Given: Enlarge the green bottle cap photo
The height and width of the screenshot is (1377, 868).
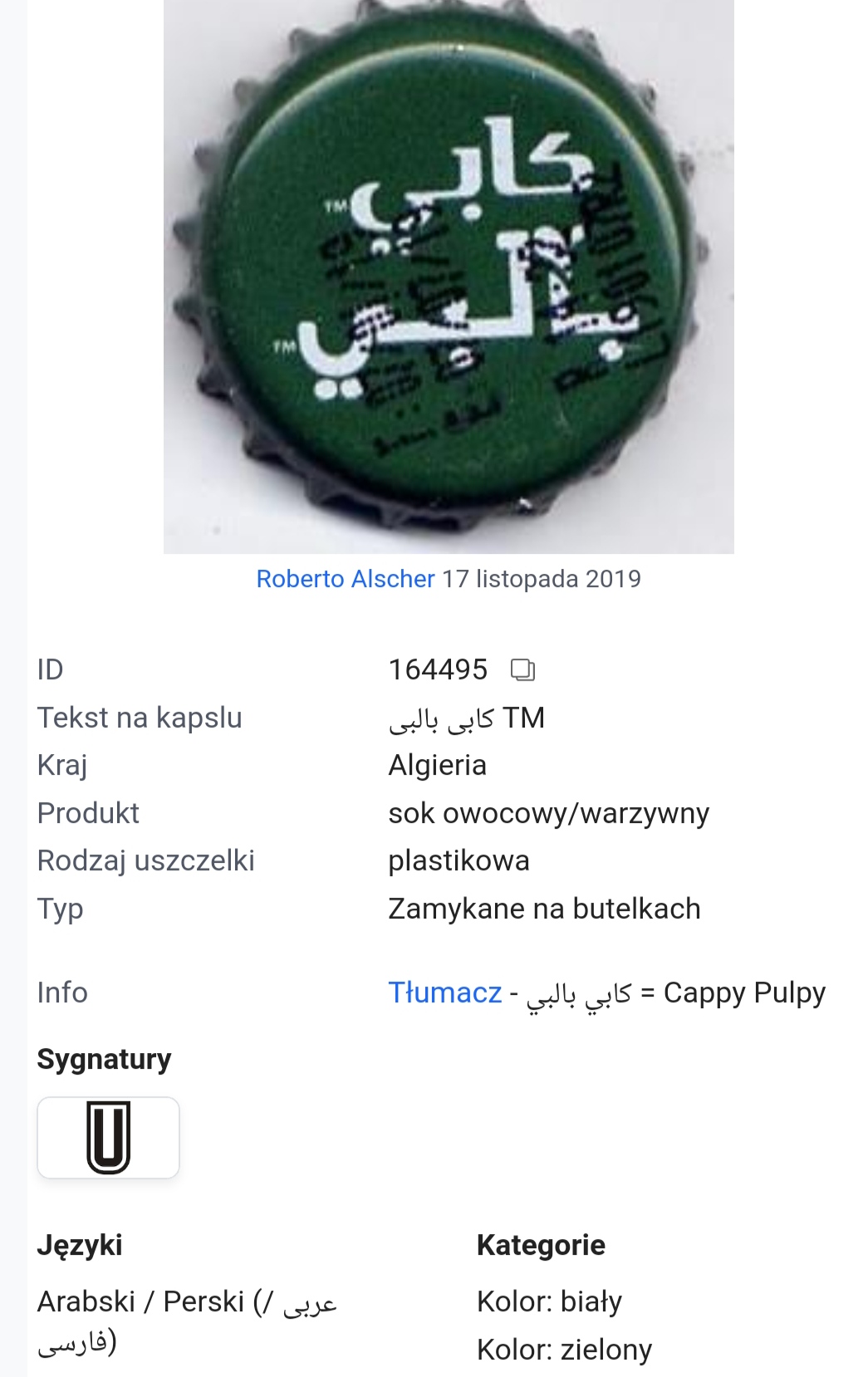Looking at the screenshot, I should click(449, 277).
